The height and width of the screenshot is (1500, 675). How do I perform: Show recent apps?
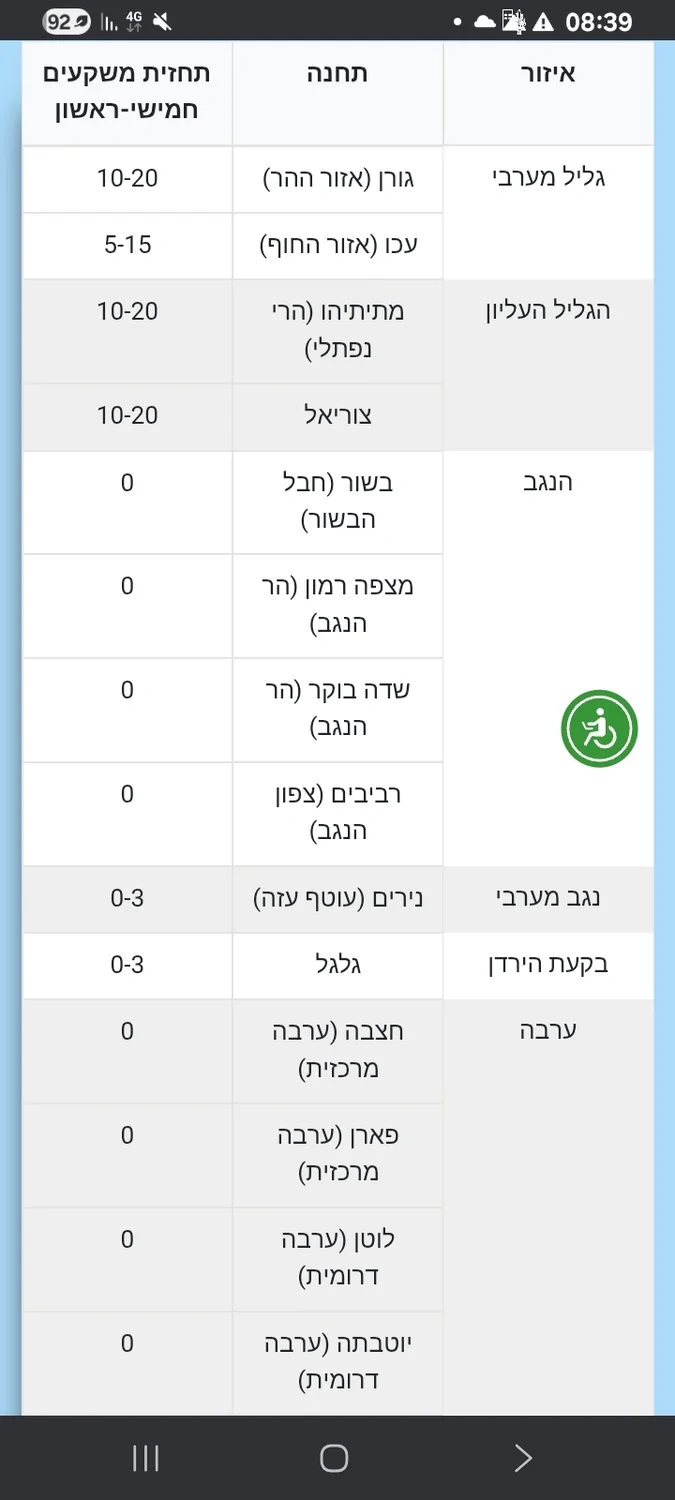coord(146,1458)
